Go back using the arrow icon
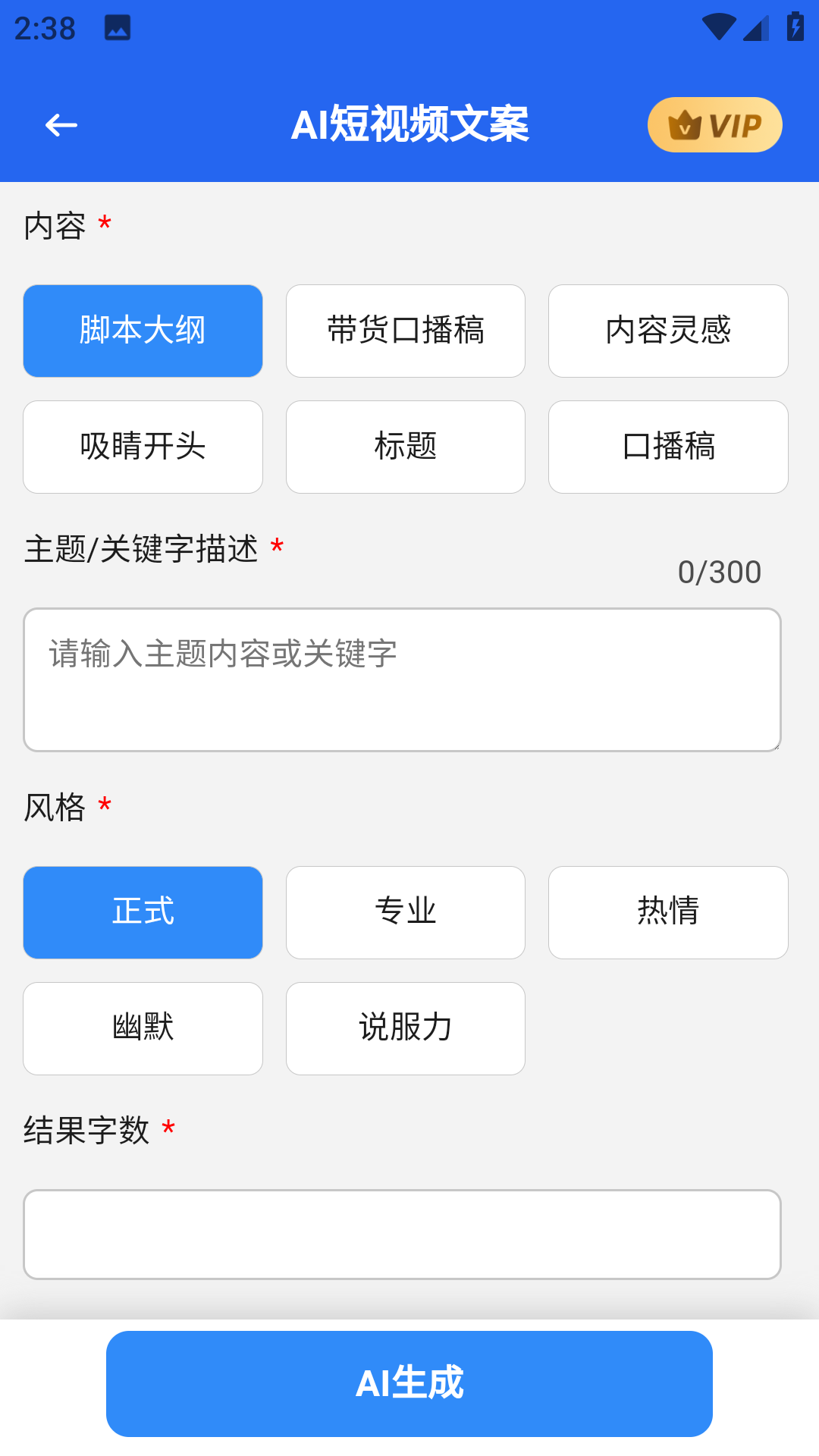This screenshot has width=819, height=1456. 61,125
